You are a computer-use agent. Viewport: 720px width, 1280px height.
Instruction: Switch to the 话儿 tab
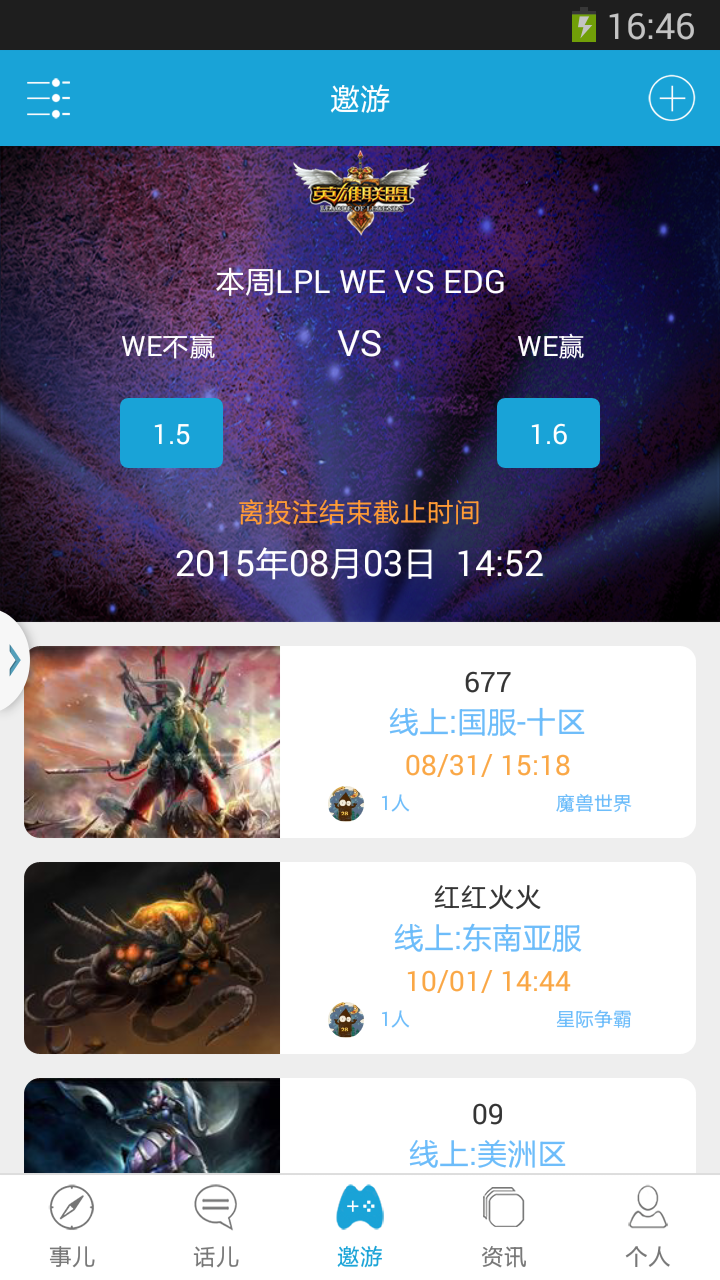point(216,1226)
